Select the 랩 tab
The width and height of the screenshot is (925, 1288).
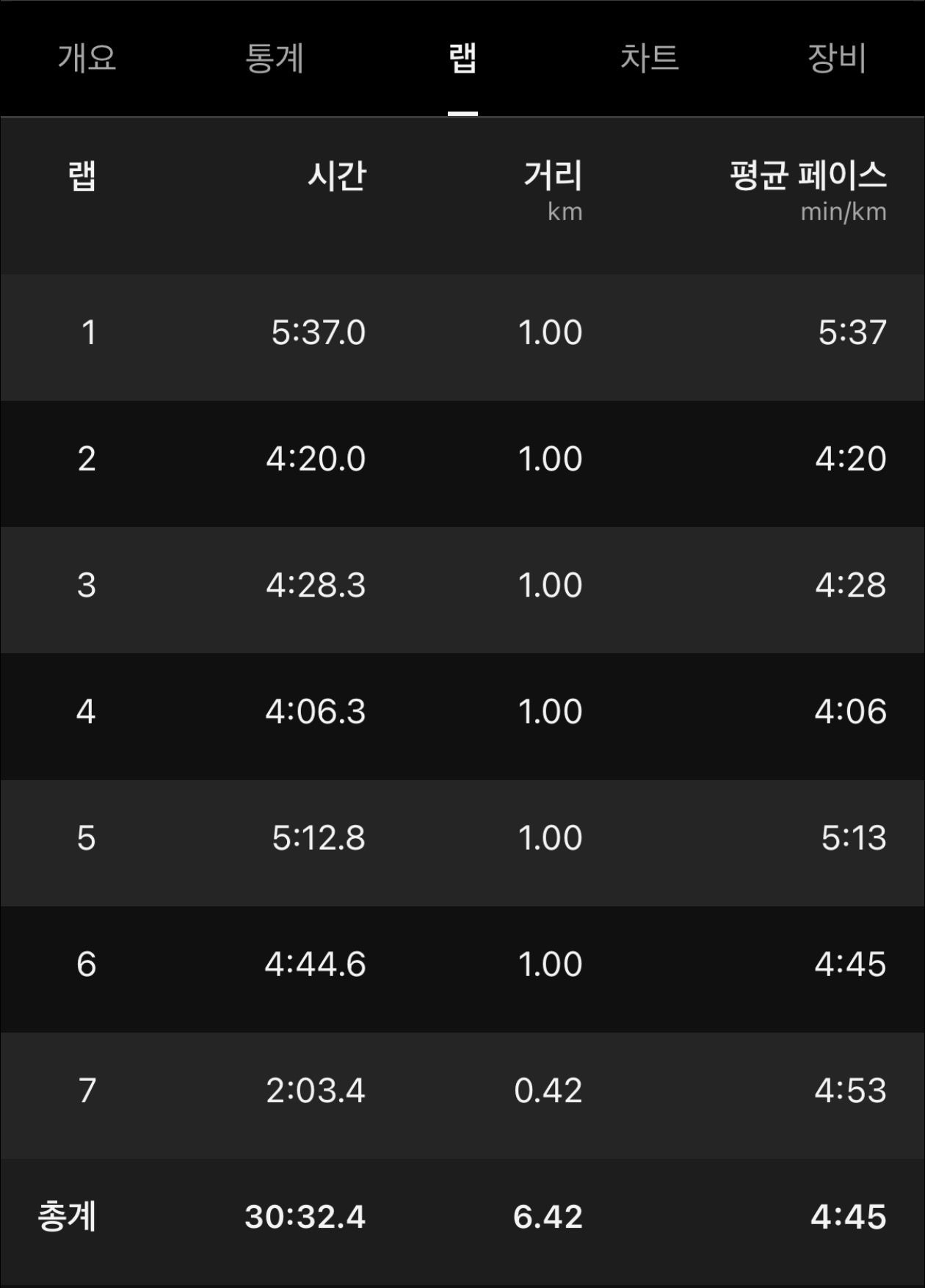(x=462, y=58)
